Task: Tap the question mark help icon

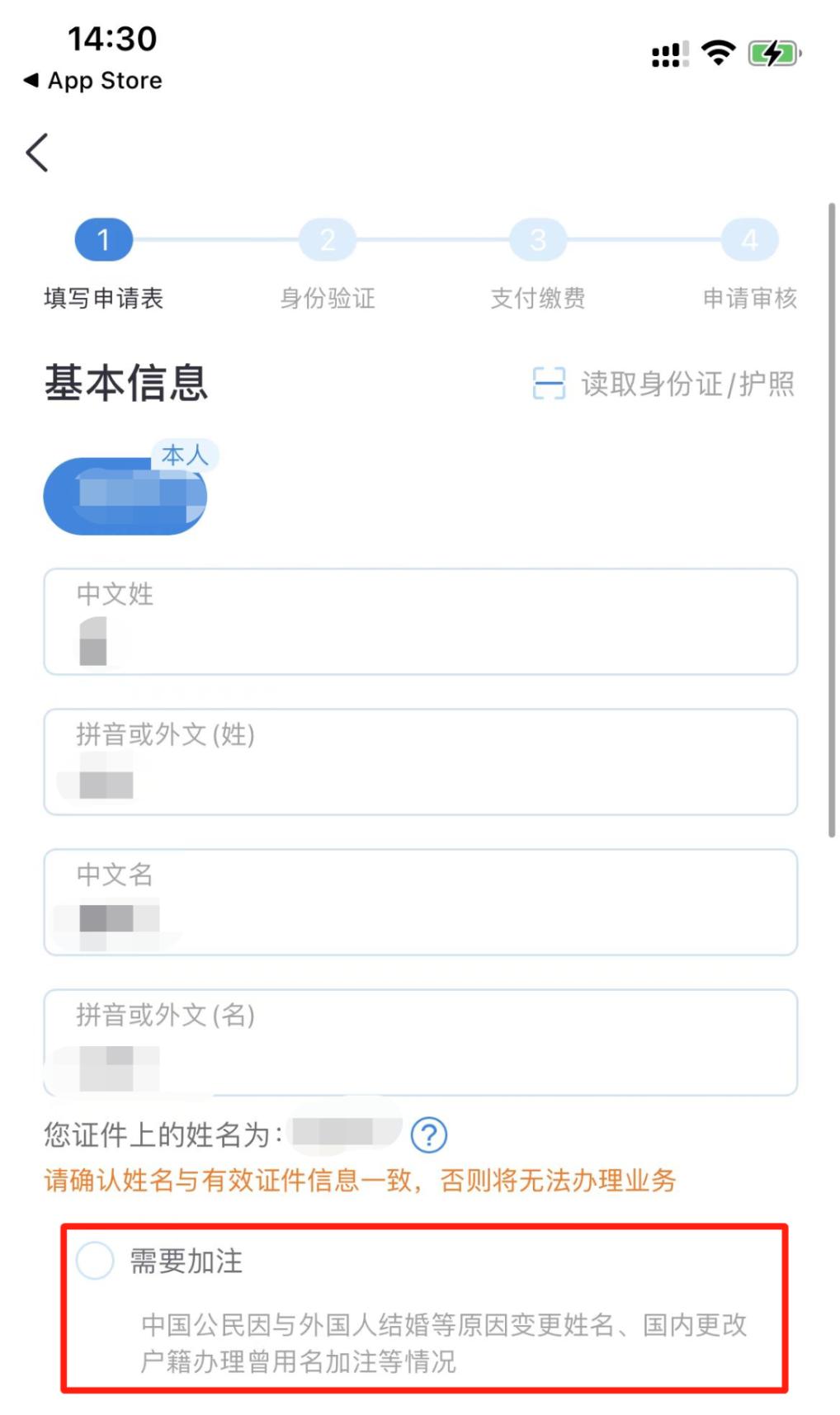Action: point(428,1135)
